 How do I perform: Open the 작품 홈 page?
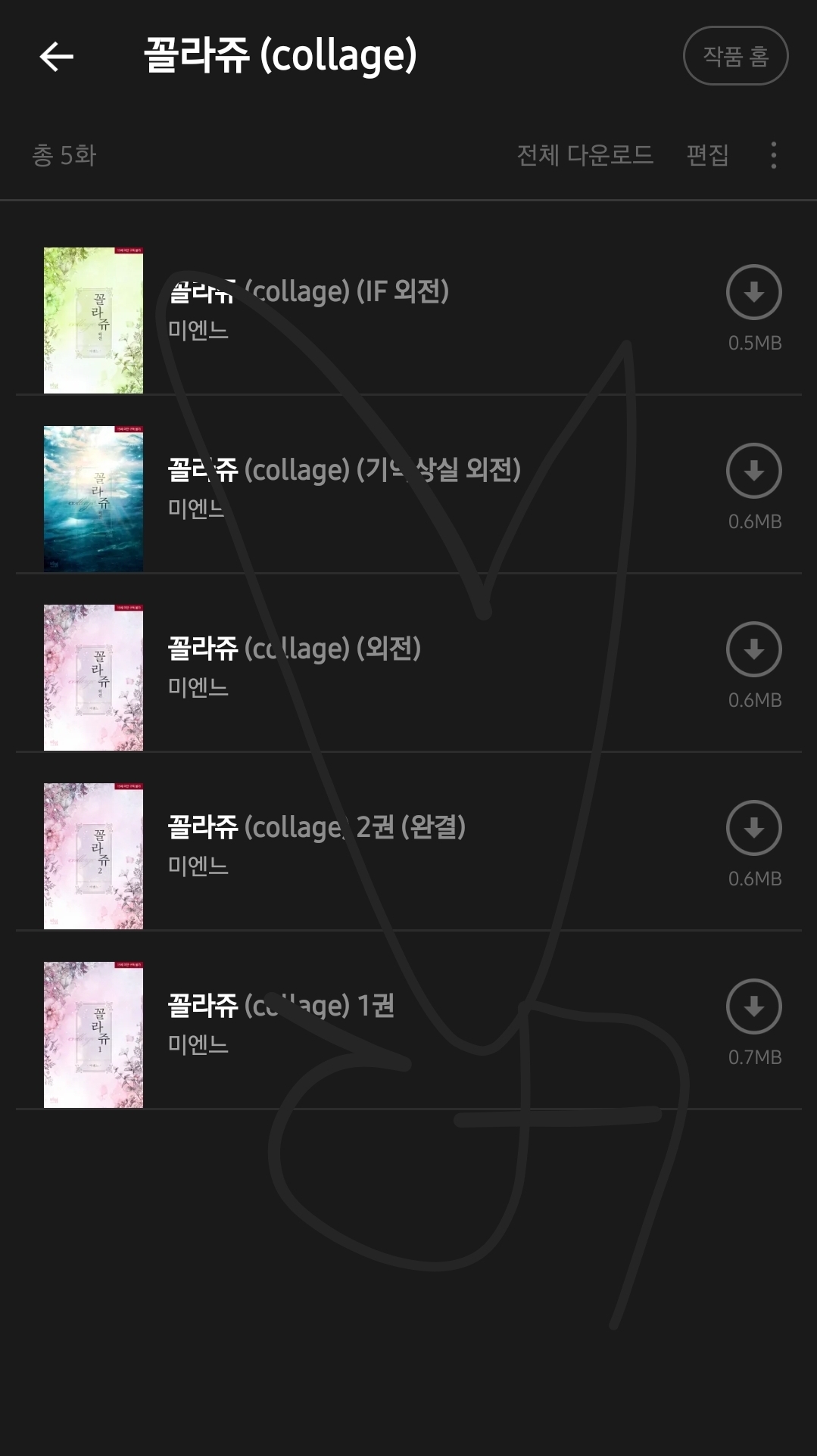coord(735,56)
